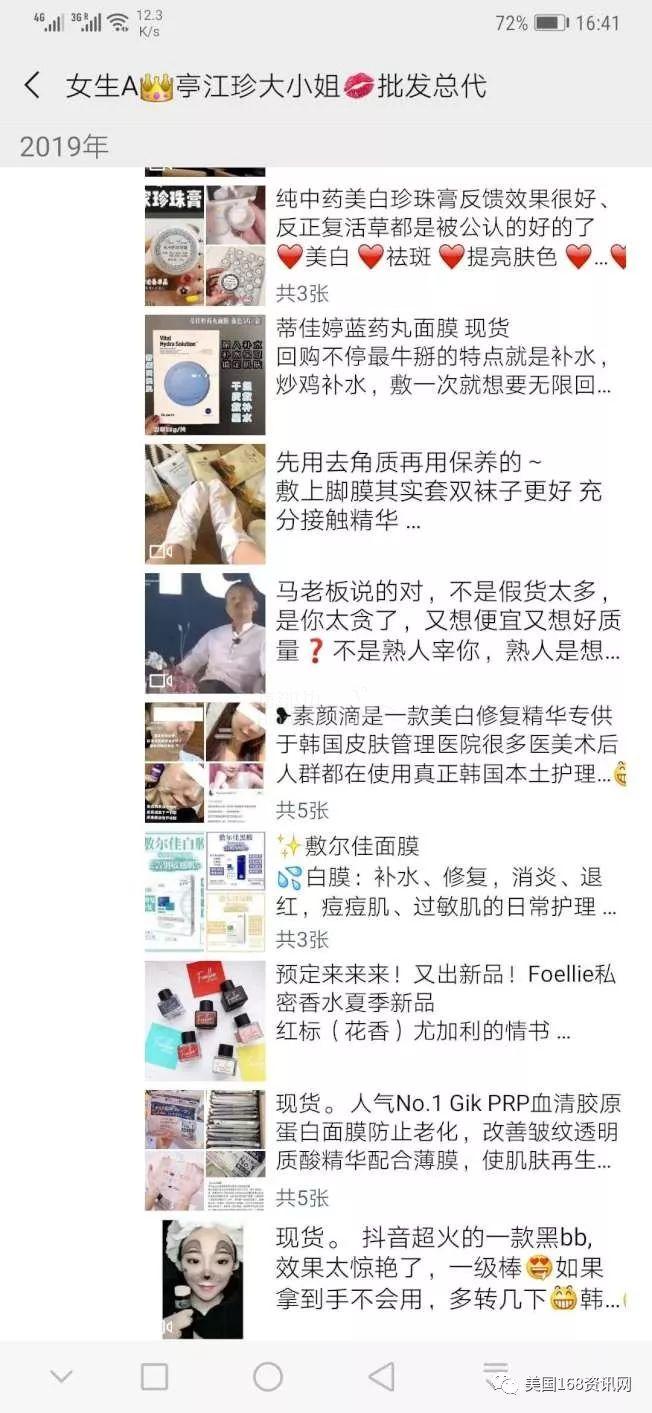Image resolution: width=652 pixels, height=1413 pixels.
Task: Tap the system home button
Action: tap(268, 1377)
